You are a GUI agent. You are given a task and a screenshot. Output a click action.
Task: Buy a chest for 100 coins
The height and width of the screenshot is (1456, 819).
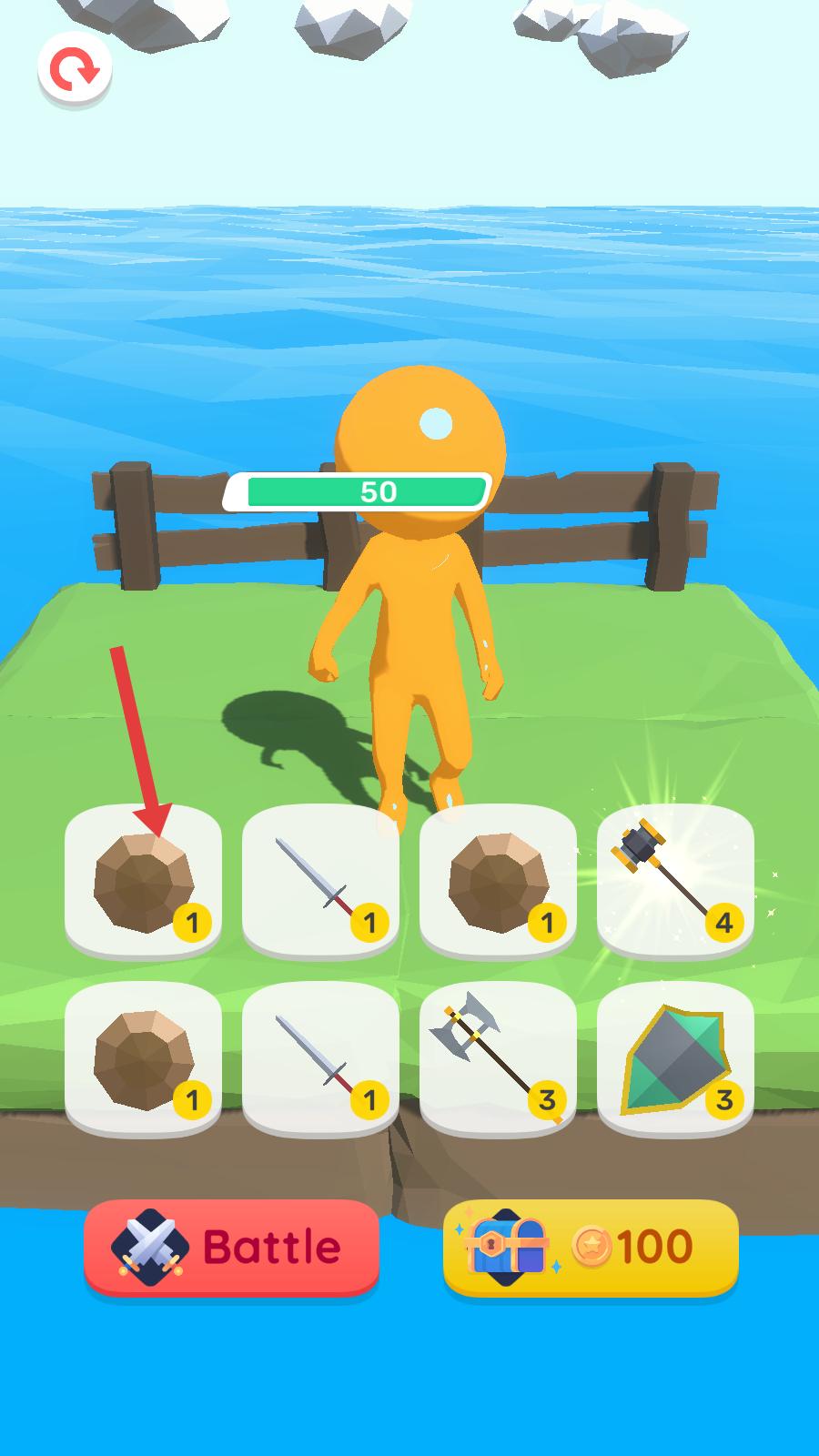click(591, 1246)
